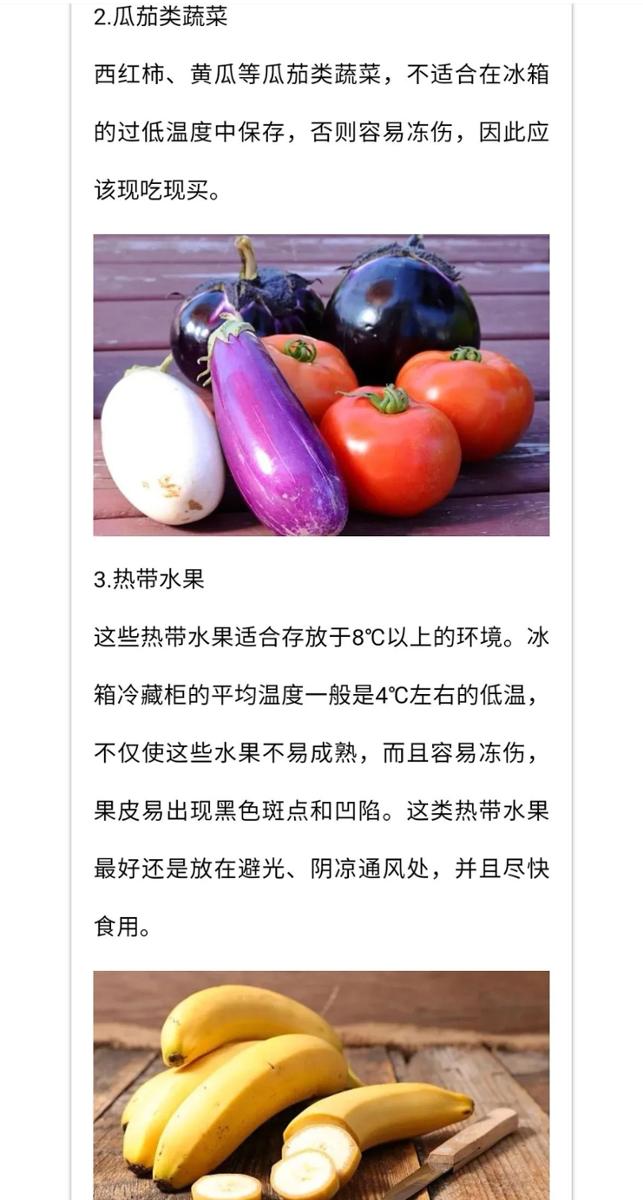View the banana photo full size
Image resolution: width=643 pixels, height=1200 pixels.
coord(321,1085)
